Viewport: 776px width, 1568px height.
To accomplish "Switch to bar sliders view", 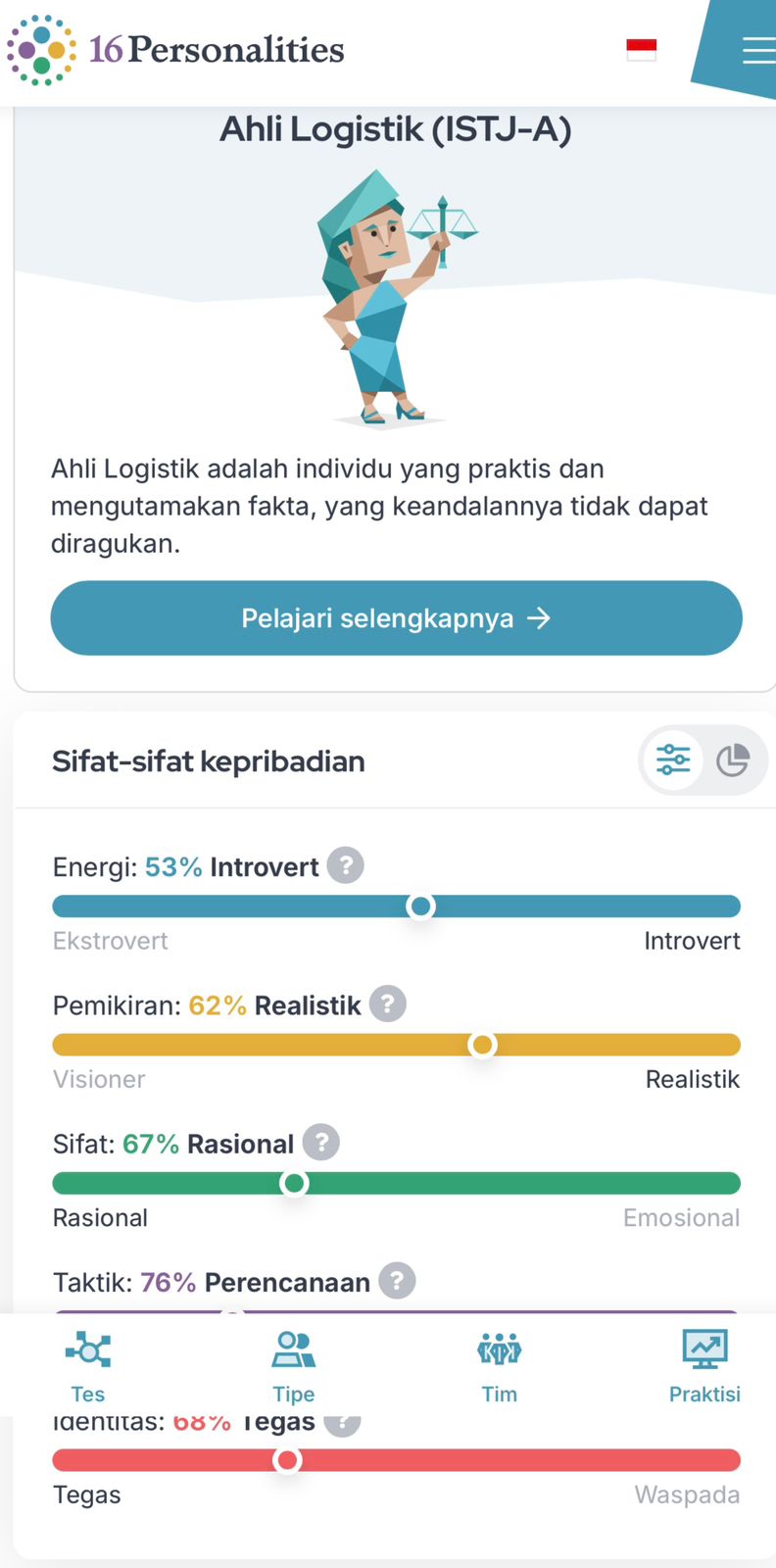I will pyautogui.click(x=673, y=759).
